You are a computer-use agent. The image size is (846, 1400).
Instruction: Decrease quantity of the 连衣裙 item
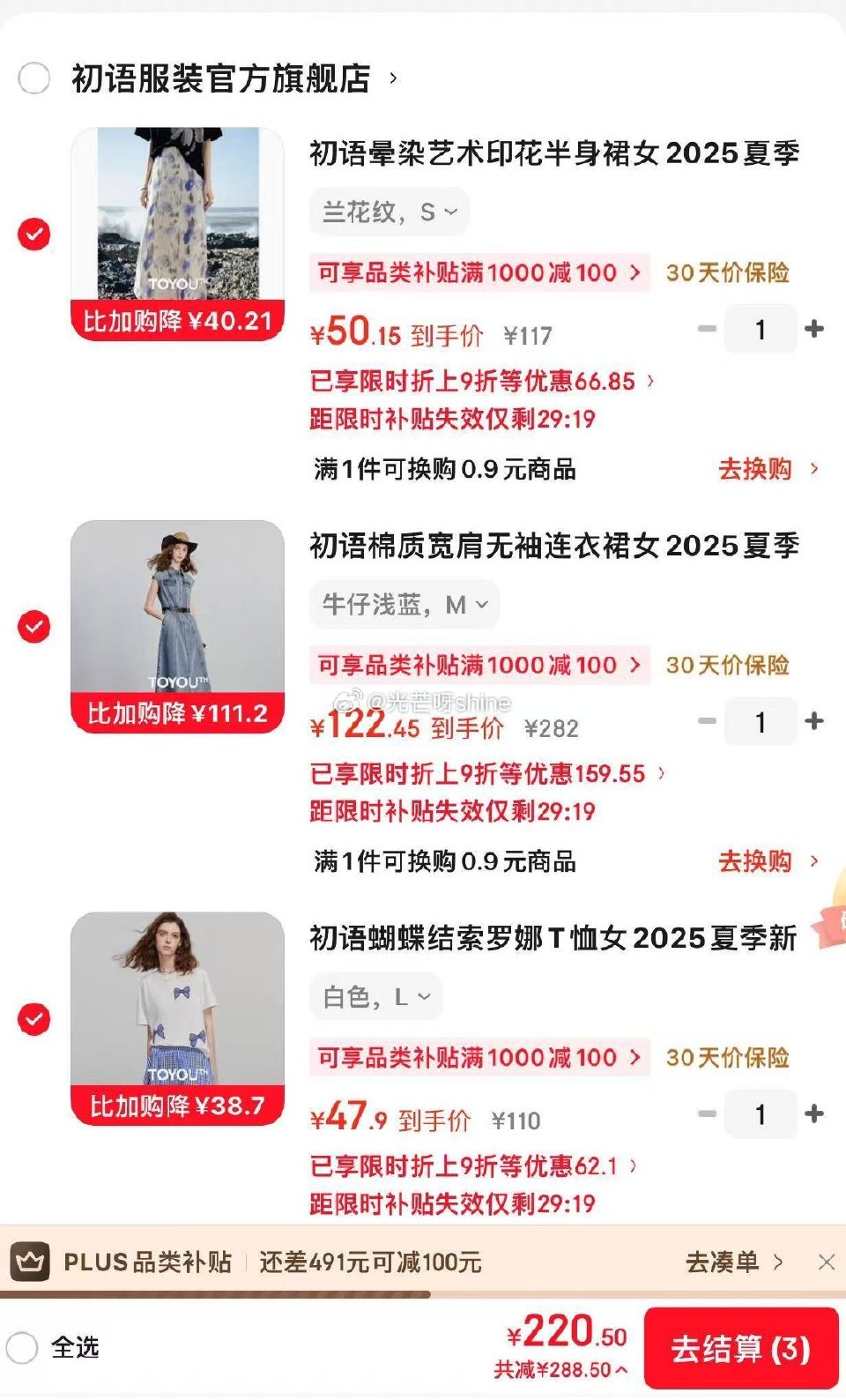tap(705, 720)
